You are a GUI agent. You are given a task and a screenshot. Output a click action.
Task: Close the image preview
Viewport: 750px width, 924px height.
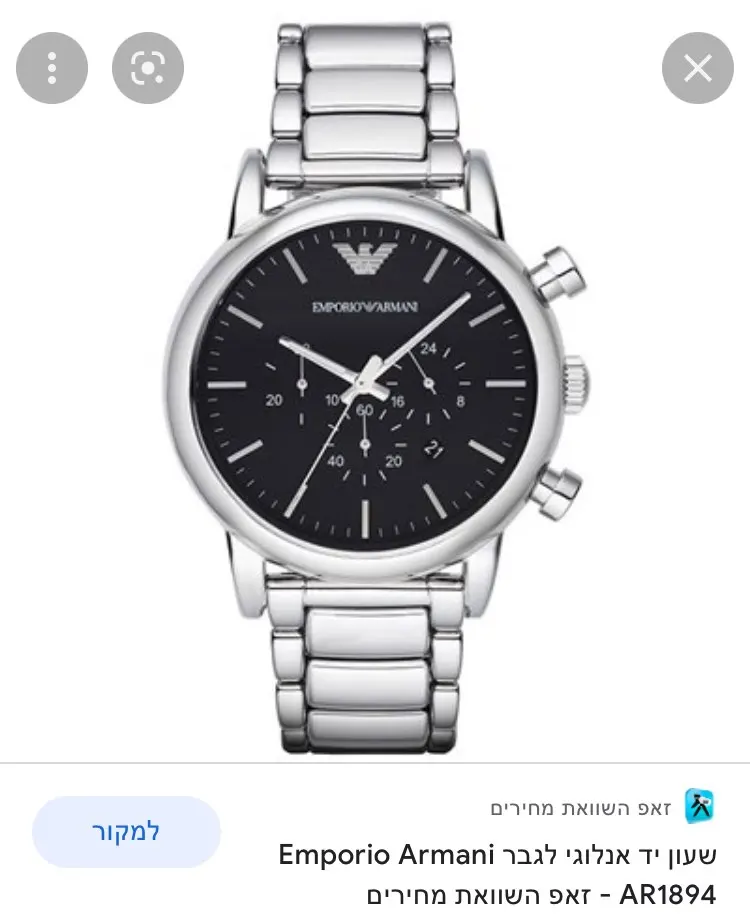coord(698,68)
